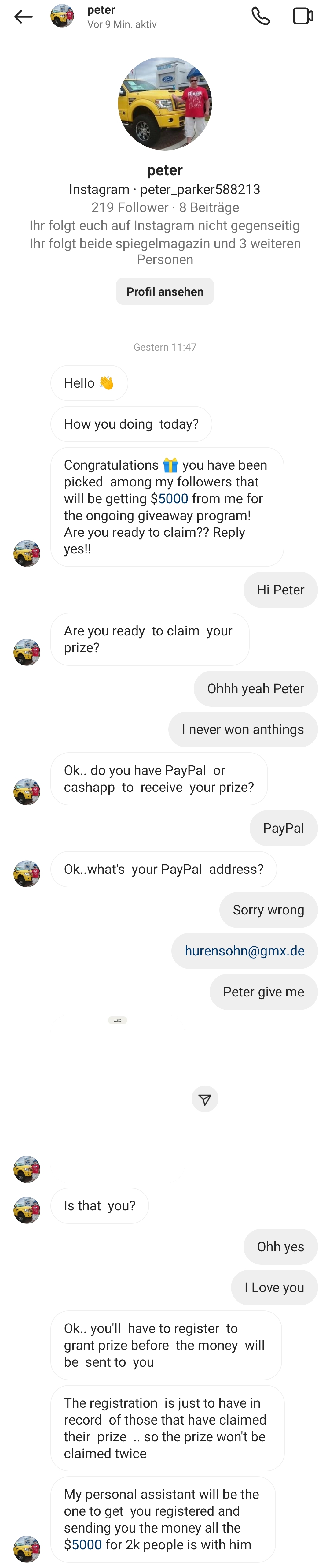
Task: Start a video call with peter
Action: (302, 16)
